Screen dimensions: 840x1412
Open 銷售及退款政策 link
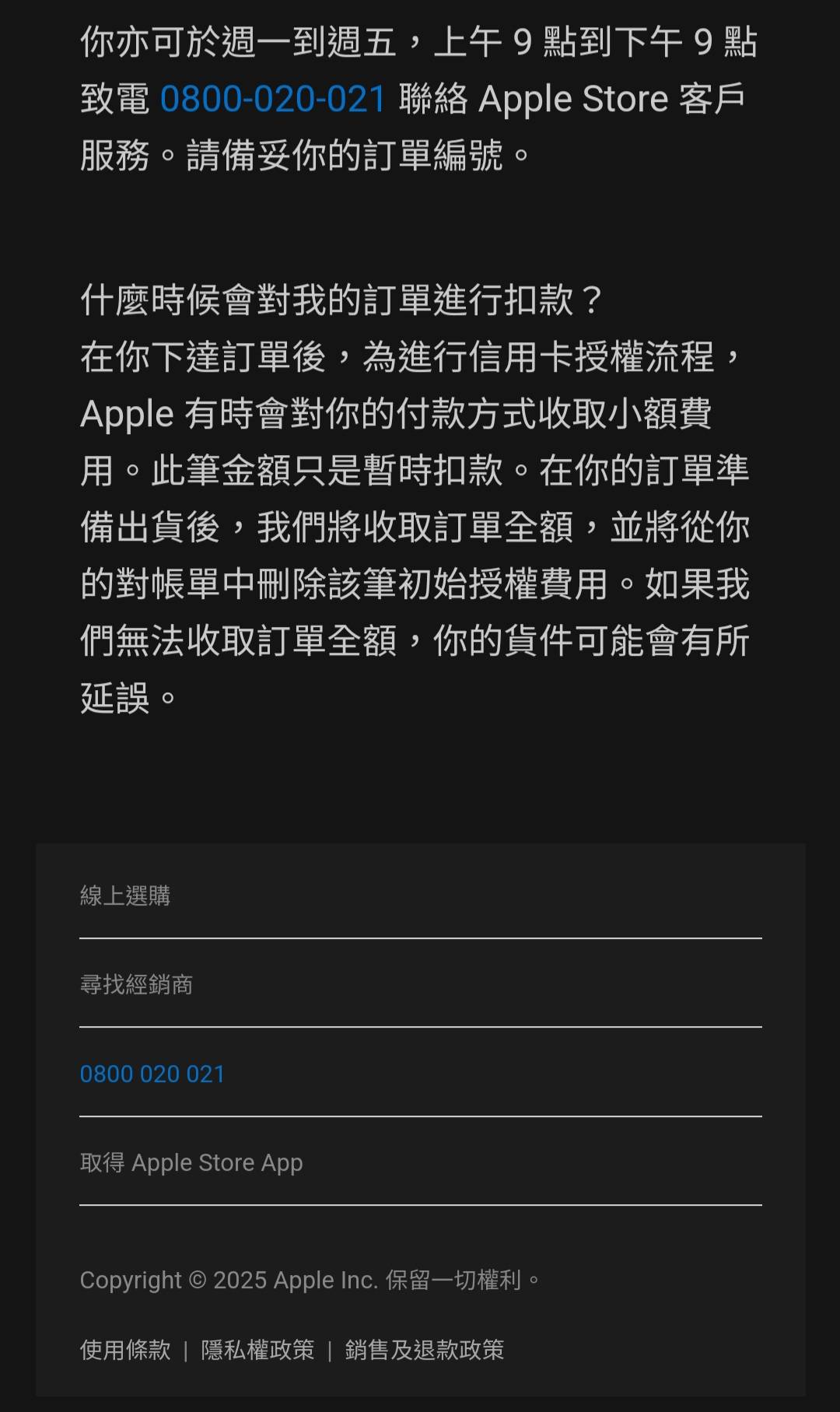pyautogui.click(x=425, y=1350)
